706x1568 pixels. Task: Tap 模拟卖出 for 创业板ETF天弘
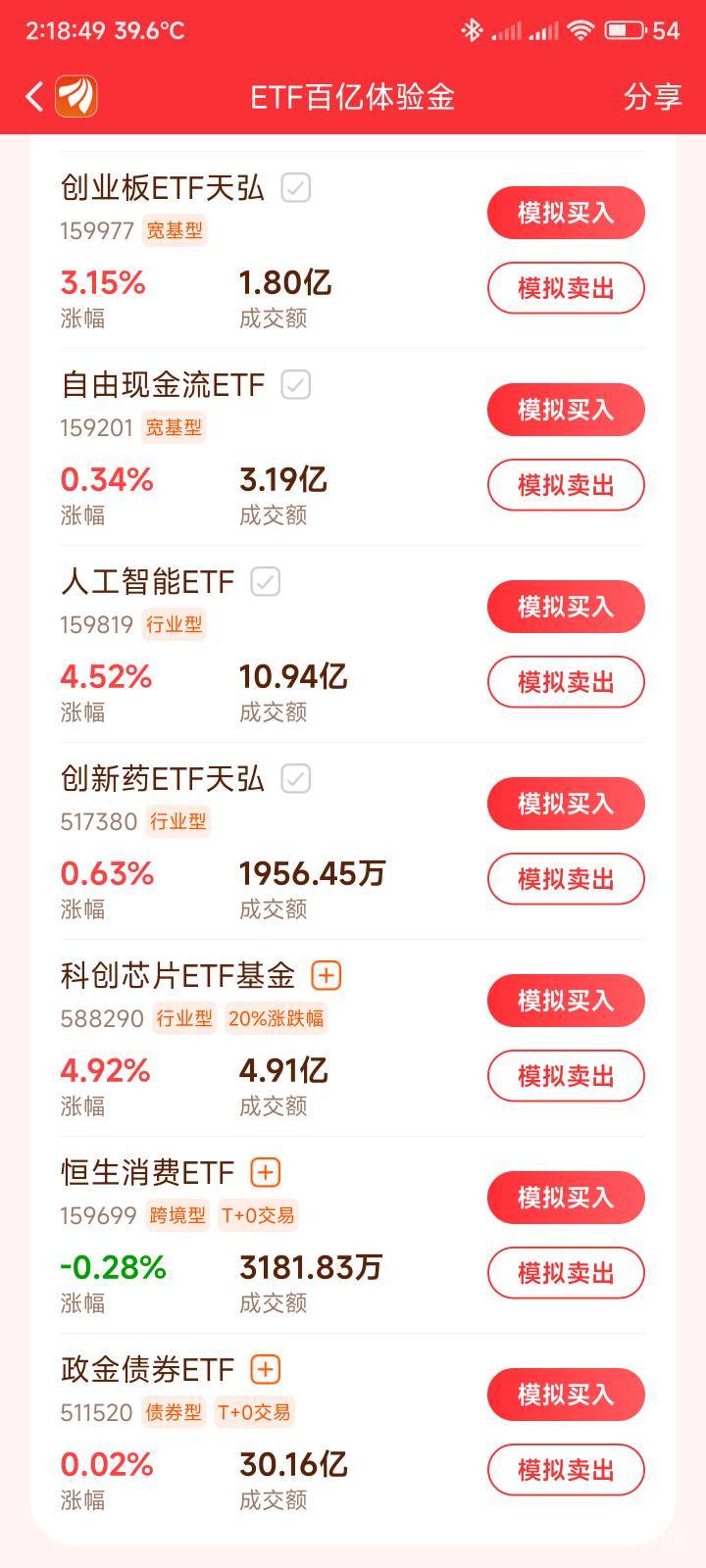tap(566, 288)
